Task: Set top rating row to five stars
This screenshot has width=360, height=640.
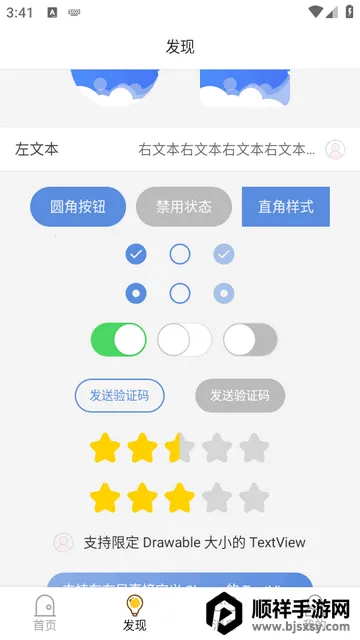Action: click(254, 448)
